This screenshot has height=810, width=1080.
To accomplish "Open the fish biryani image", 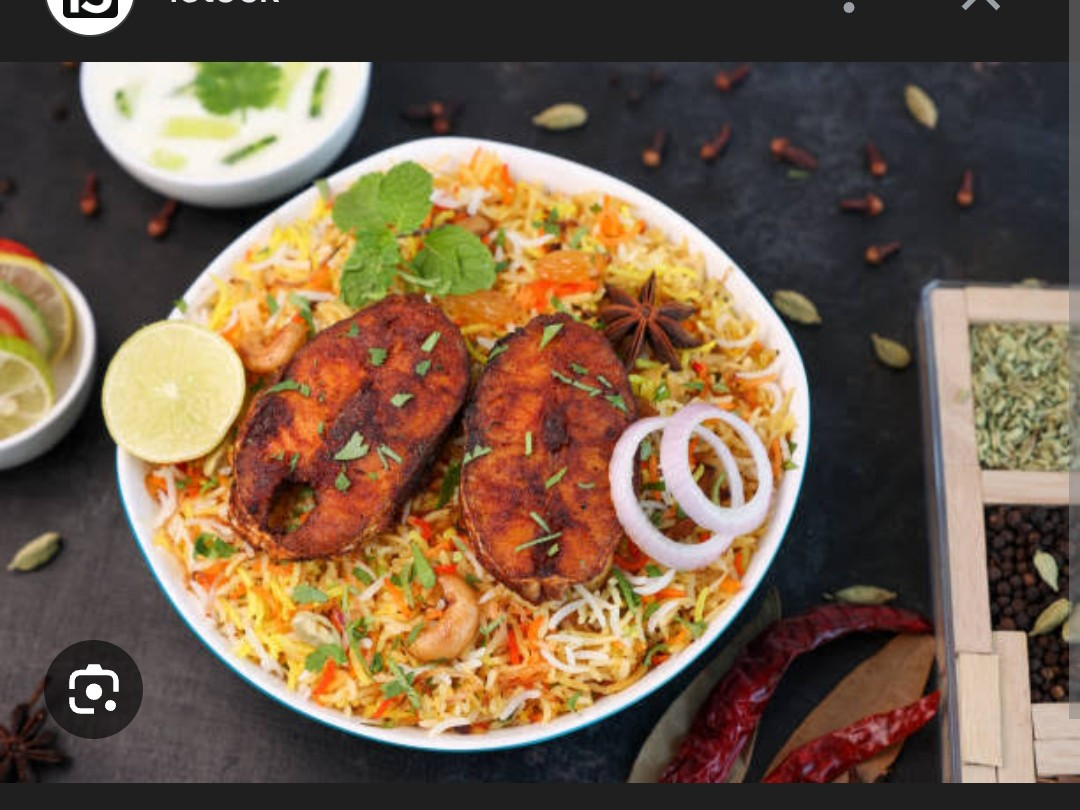I will pyautogui.click(x=540, y=420).
